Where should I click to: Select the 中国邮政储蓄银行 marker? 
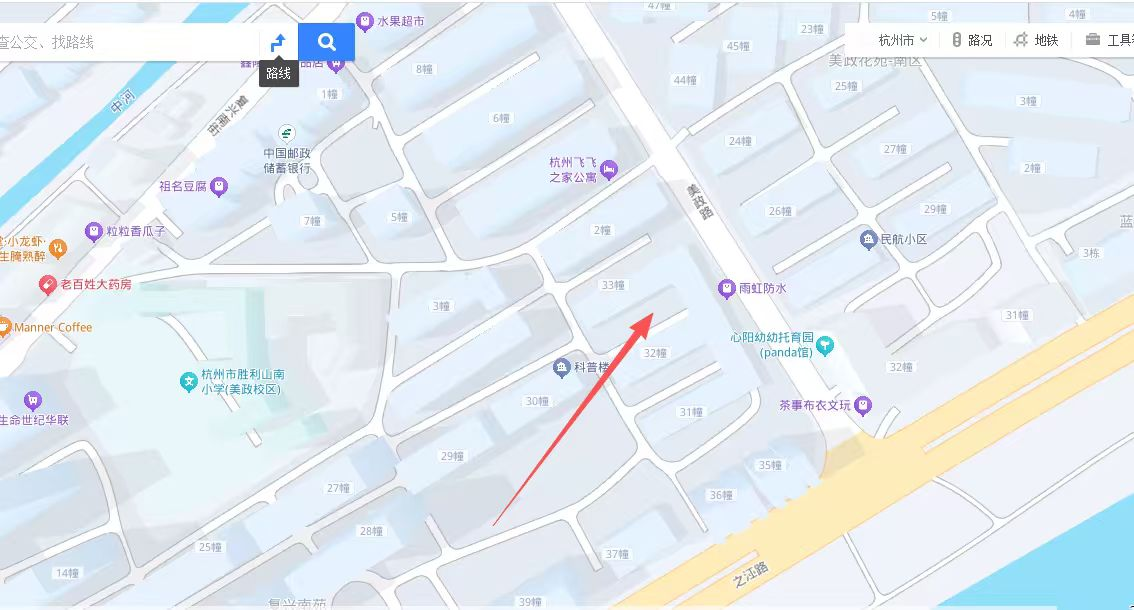click(x=287, y=133)
